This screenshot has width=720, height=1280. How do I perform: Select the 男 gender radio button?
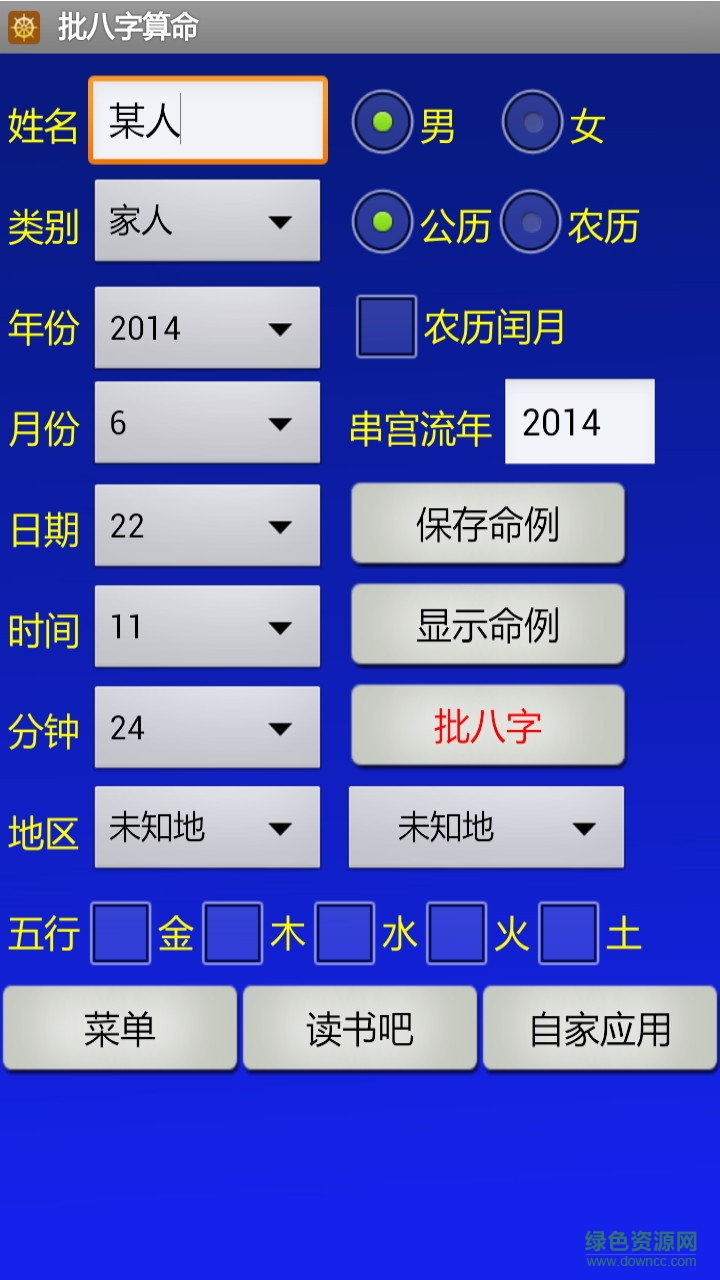point(382,122)
